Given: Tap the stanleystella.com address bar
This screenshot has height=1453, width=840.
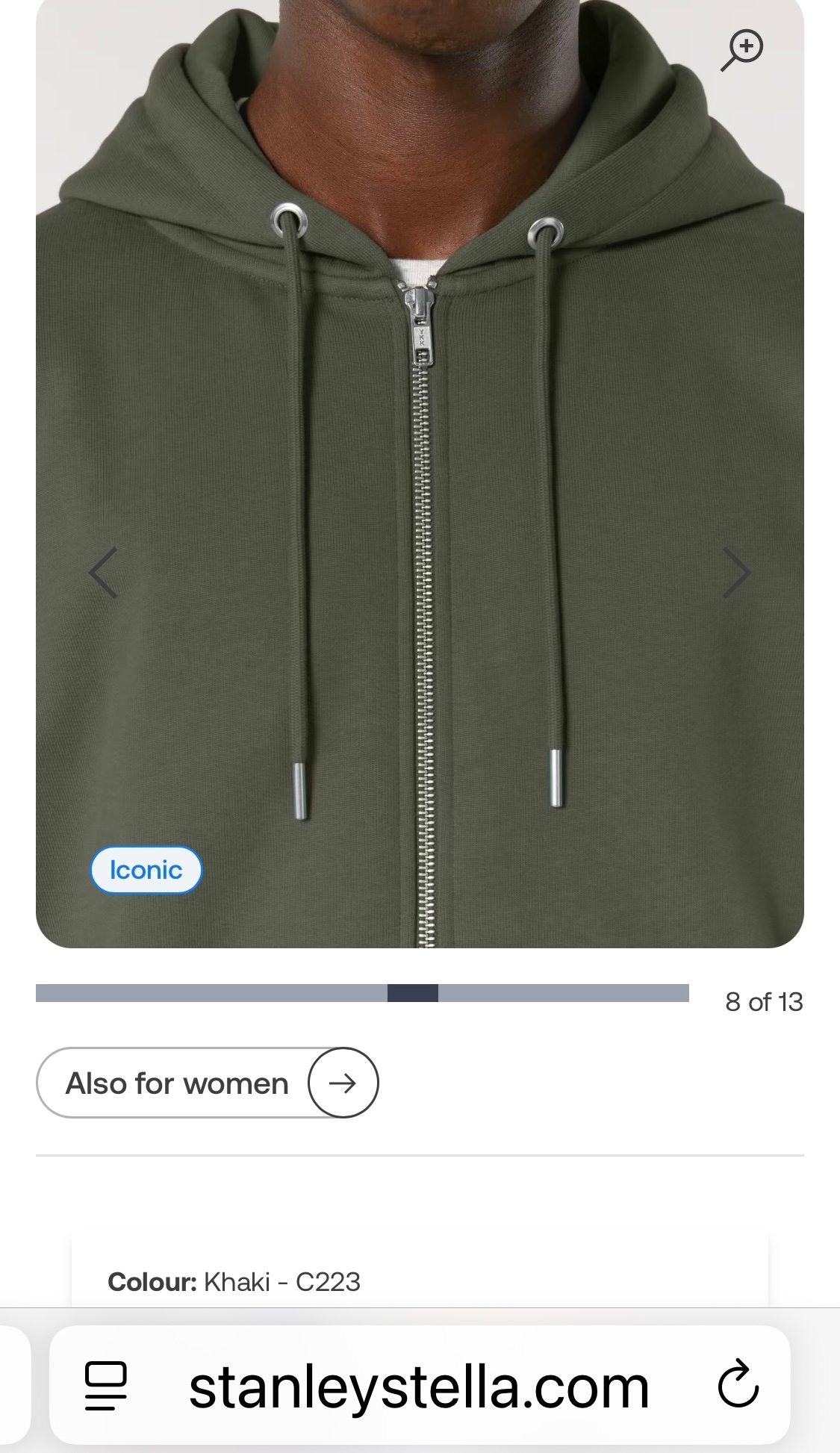Looking at the screenshot, I should 419,1387.
